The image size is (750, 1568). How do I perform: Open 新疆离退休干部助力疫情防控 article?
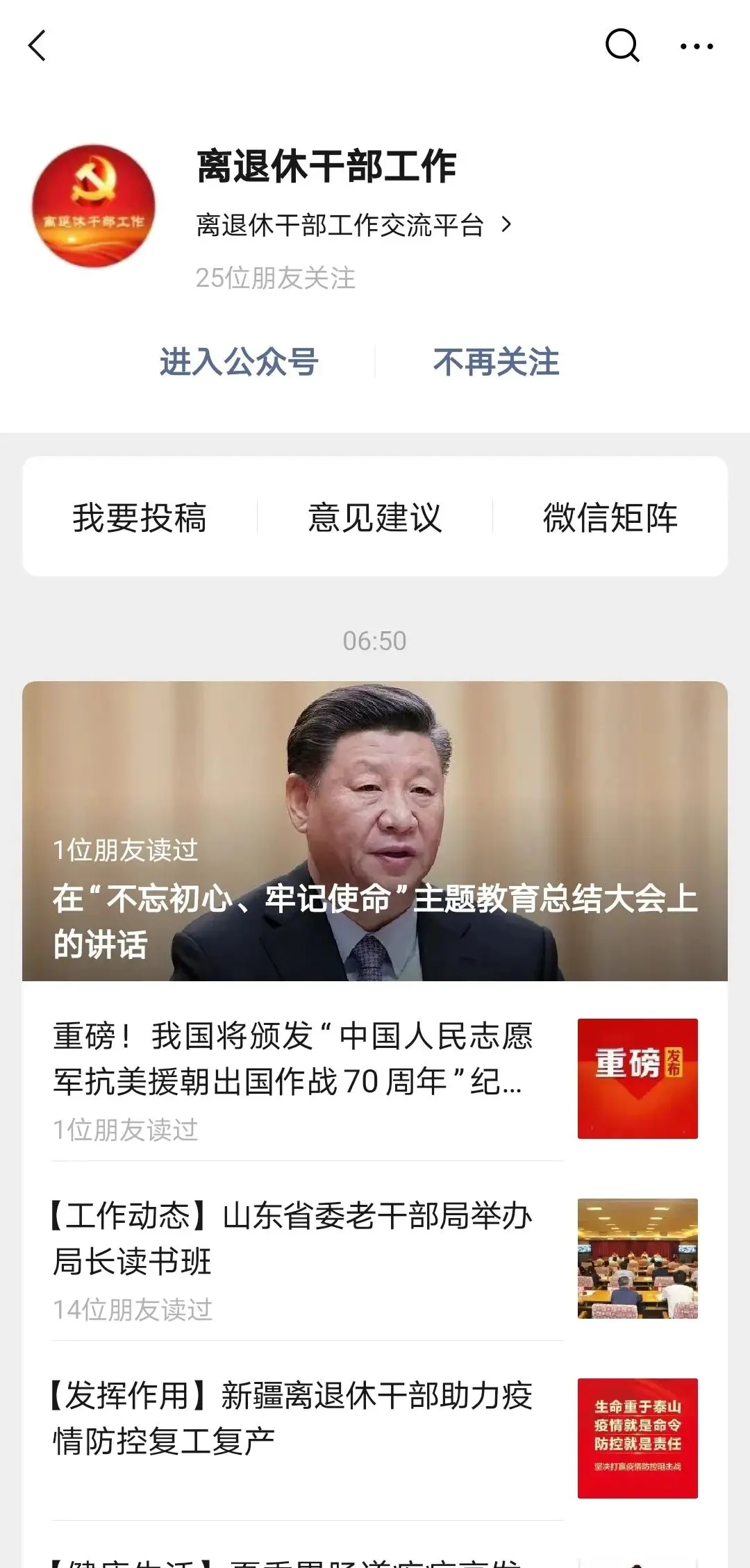[x=293, y=1419]
